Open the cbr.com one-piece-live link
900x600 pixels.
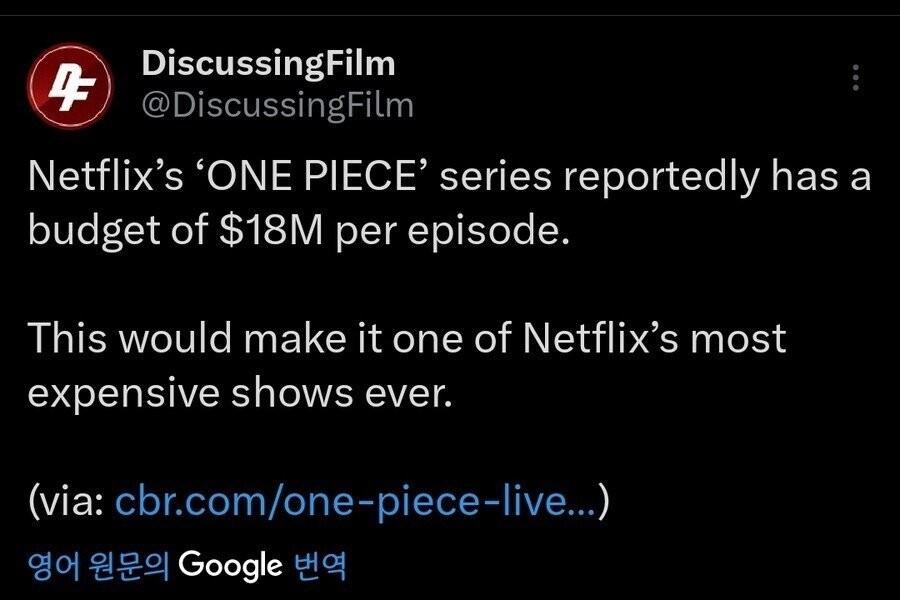click(356, 501)
